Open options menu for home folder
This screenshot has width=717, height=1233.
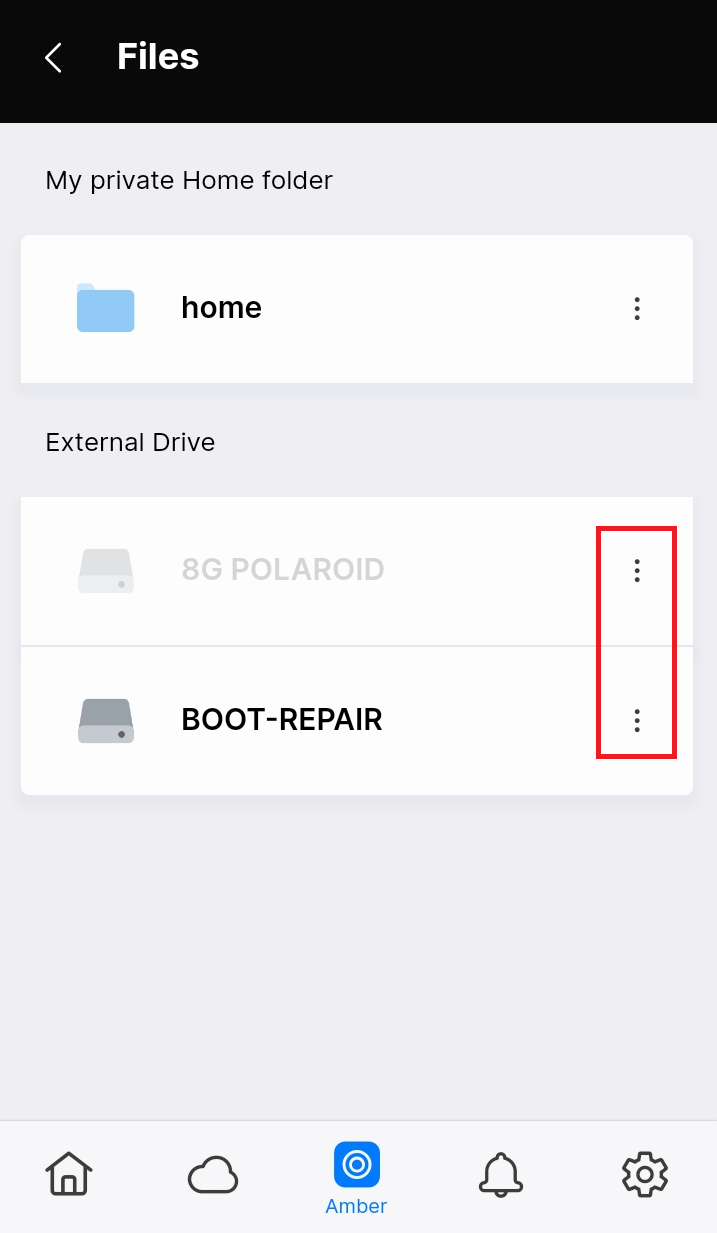click(x=636, y=309)
